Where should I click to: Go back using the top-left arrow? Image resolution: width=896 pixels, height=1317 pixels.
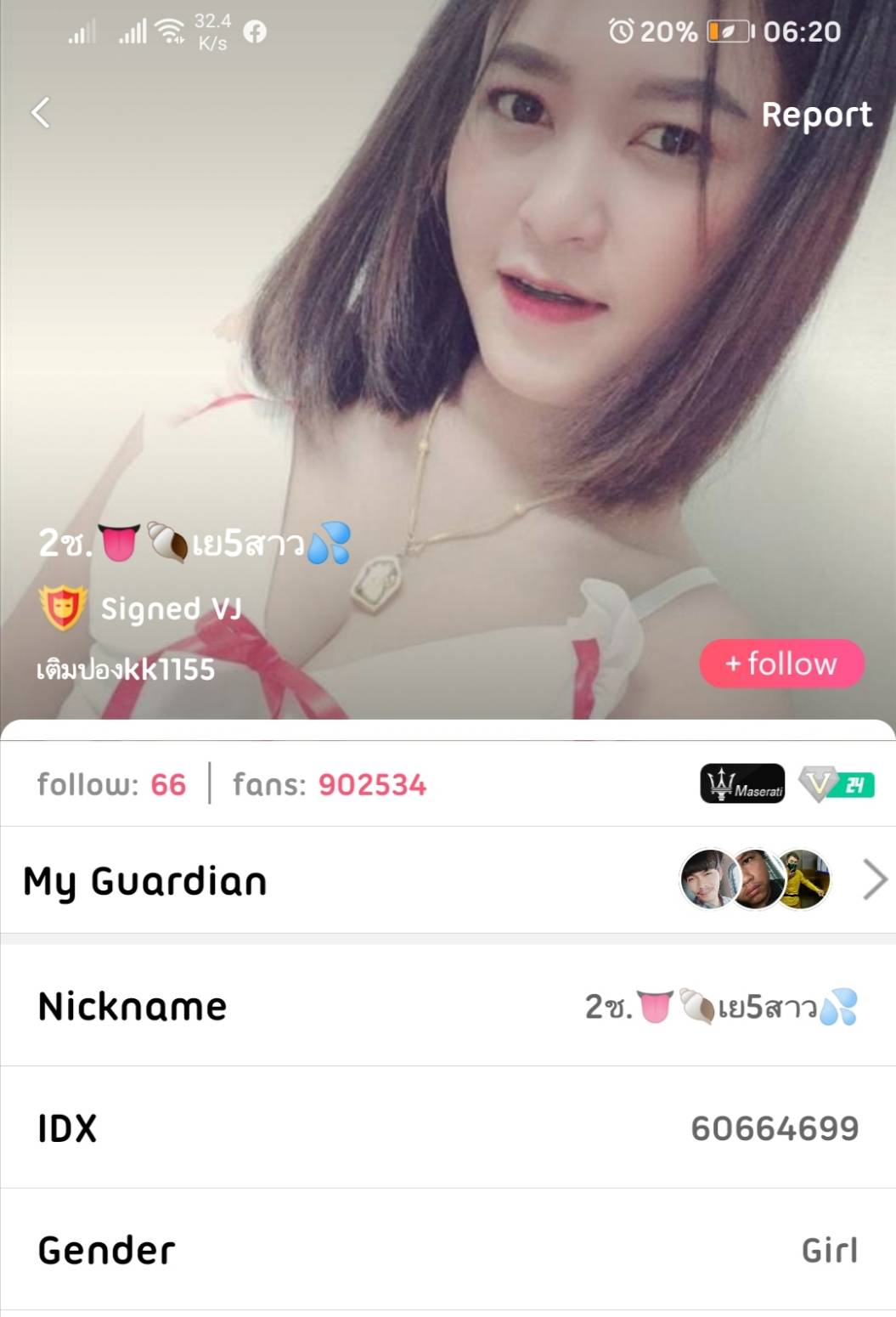pos(41,112)
